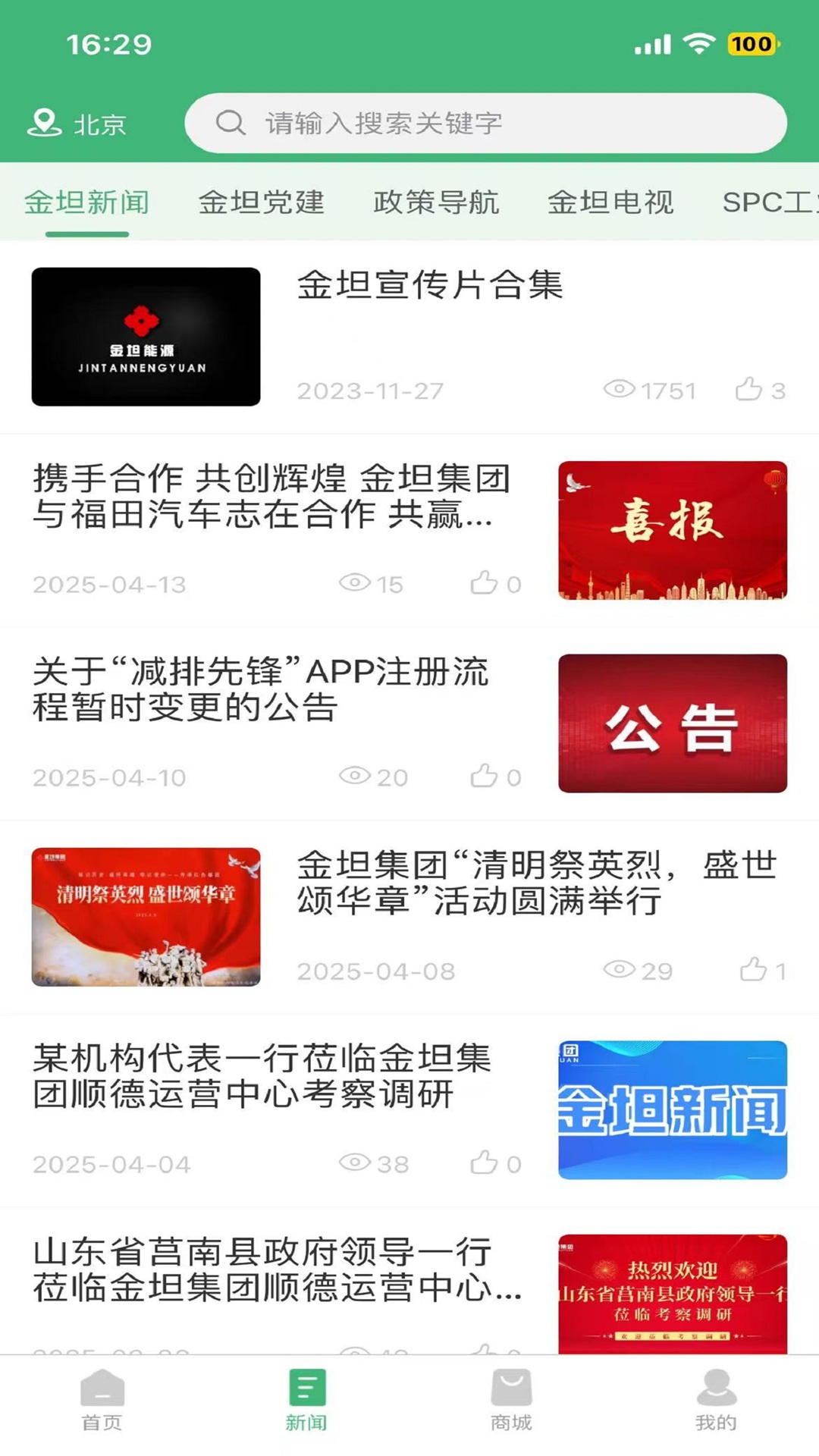The height and width of the screenshot is (1456, 819).
Task: Like the 清明祭英烈 event article
Action: (754, 968)
